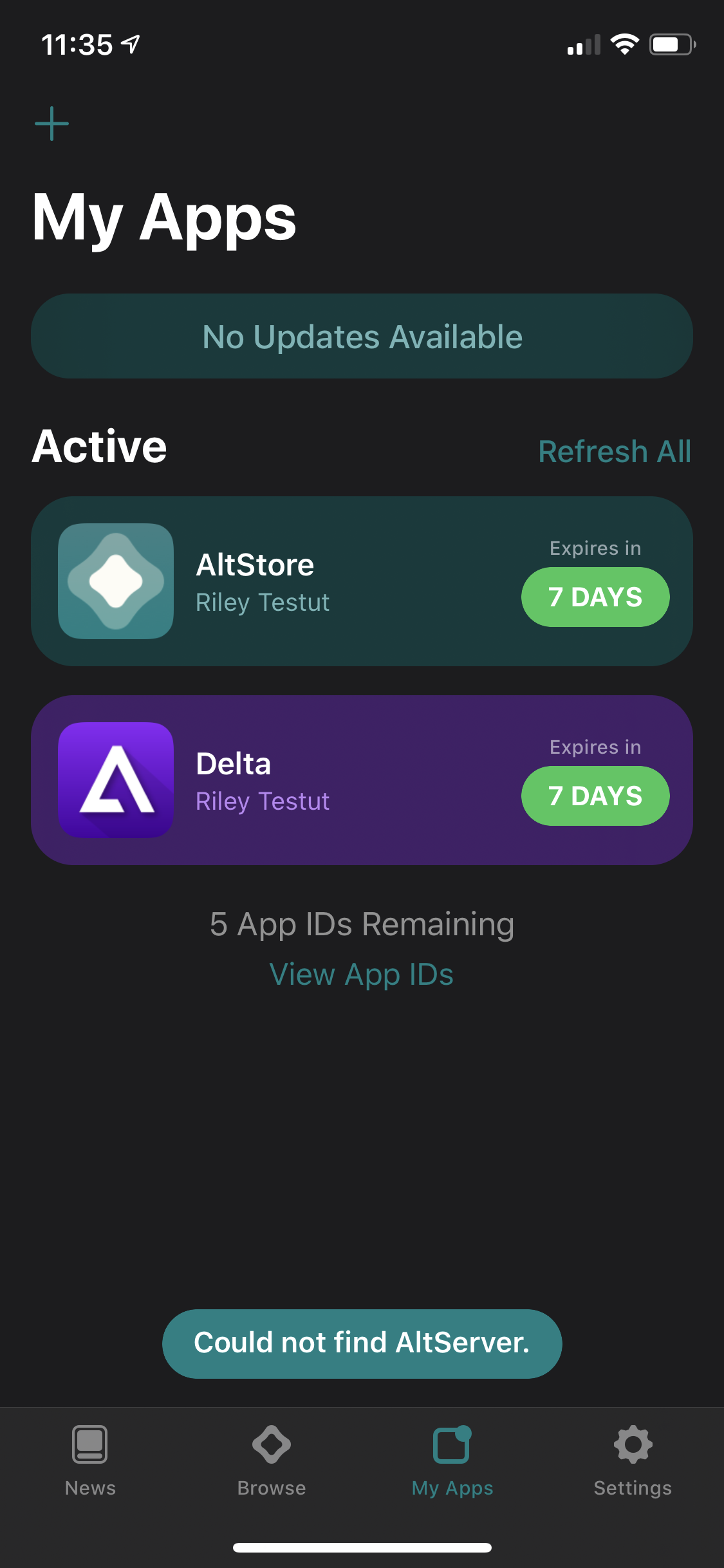Image resolution: width=724 pixels, height=1568 pixels.
Task: Tap the Delta app icon
Action: 116,781
